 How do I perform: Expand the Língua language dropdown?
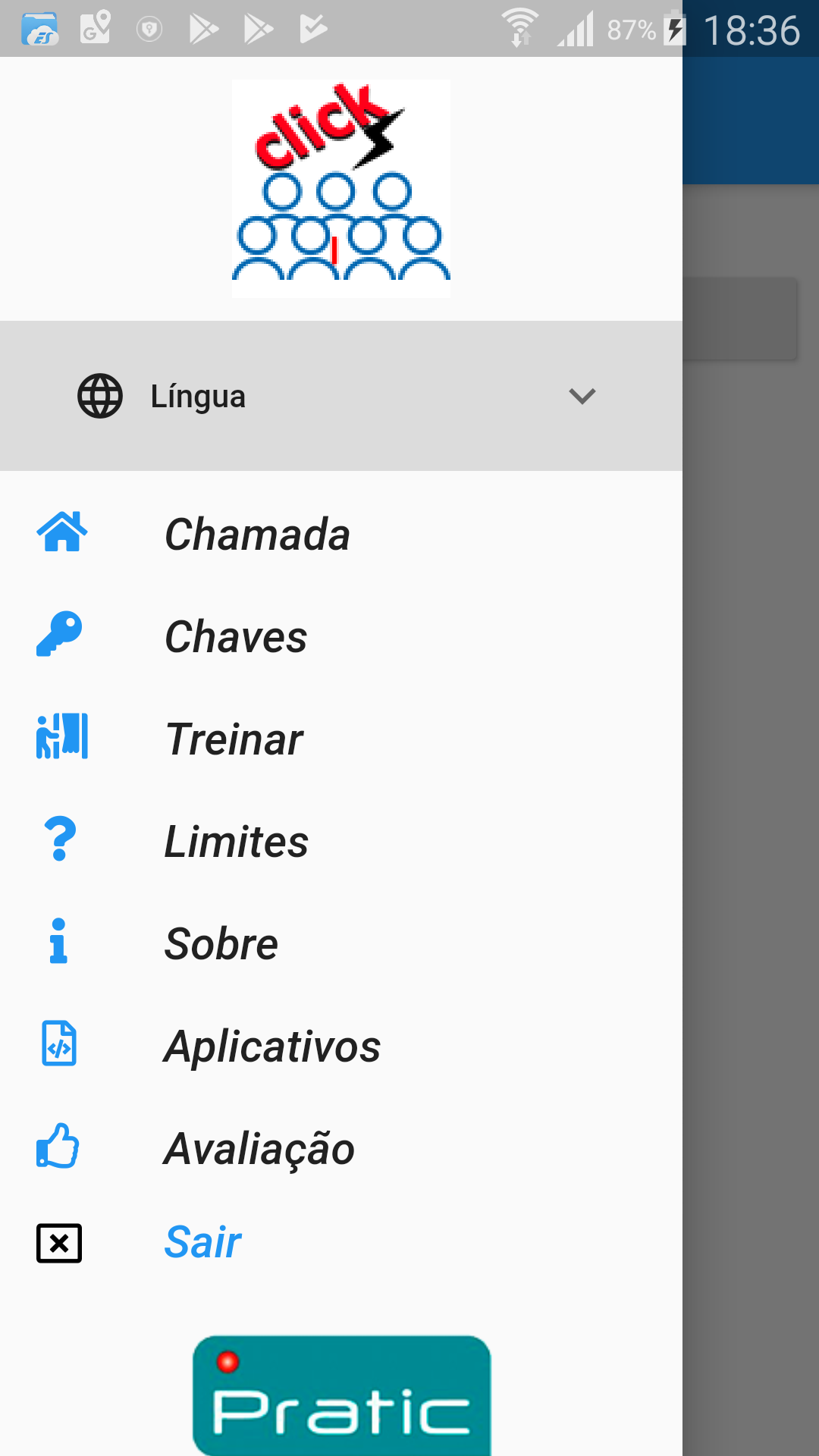[340, 396]
